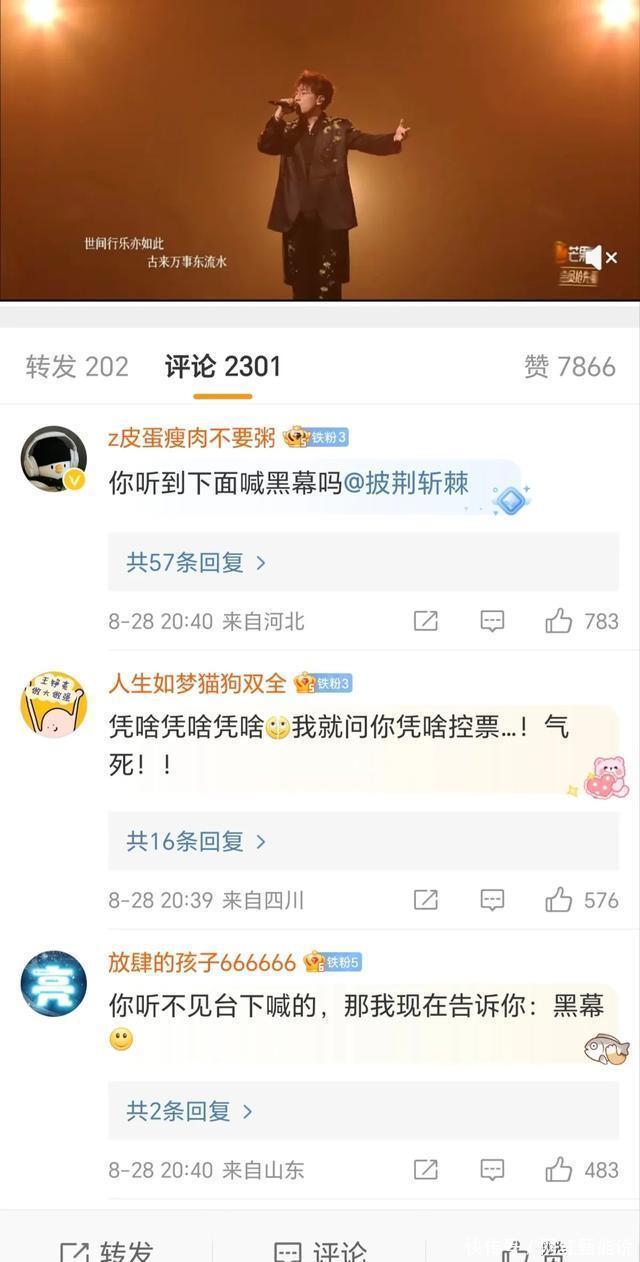Viewport: 640px width, 1262px height.
Task: Open profile of z皮蛋瘦肉不要粥
Action: [x=191, y=437]
